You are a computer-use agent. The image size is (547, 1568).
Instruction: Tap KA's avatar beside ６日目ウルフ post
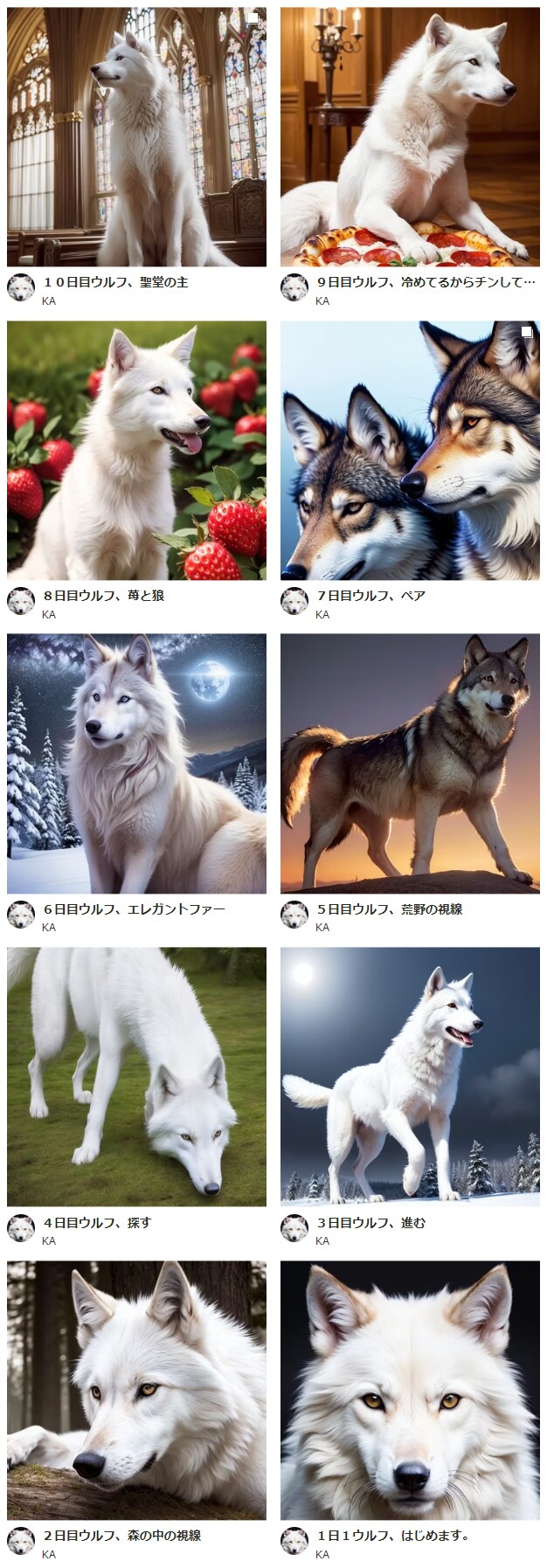(21, 915)
